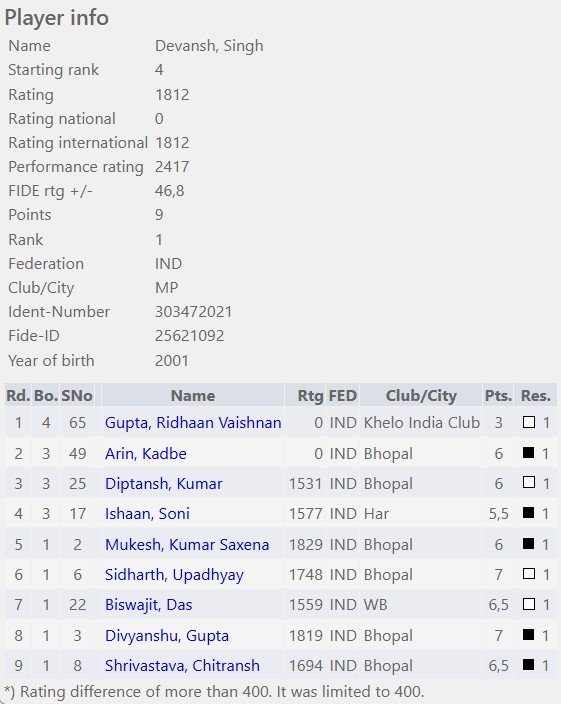Tap the Ishaan, Soni link
Screen dimensions: 561x704
147,513
